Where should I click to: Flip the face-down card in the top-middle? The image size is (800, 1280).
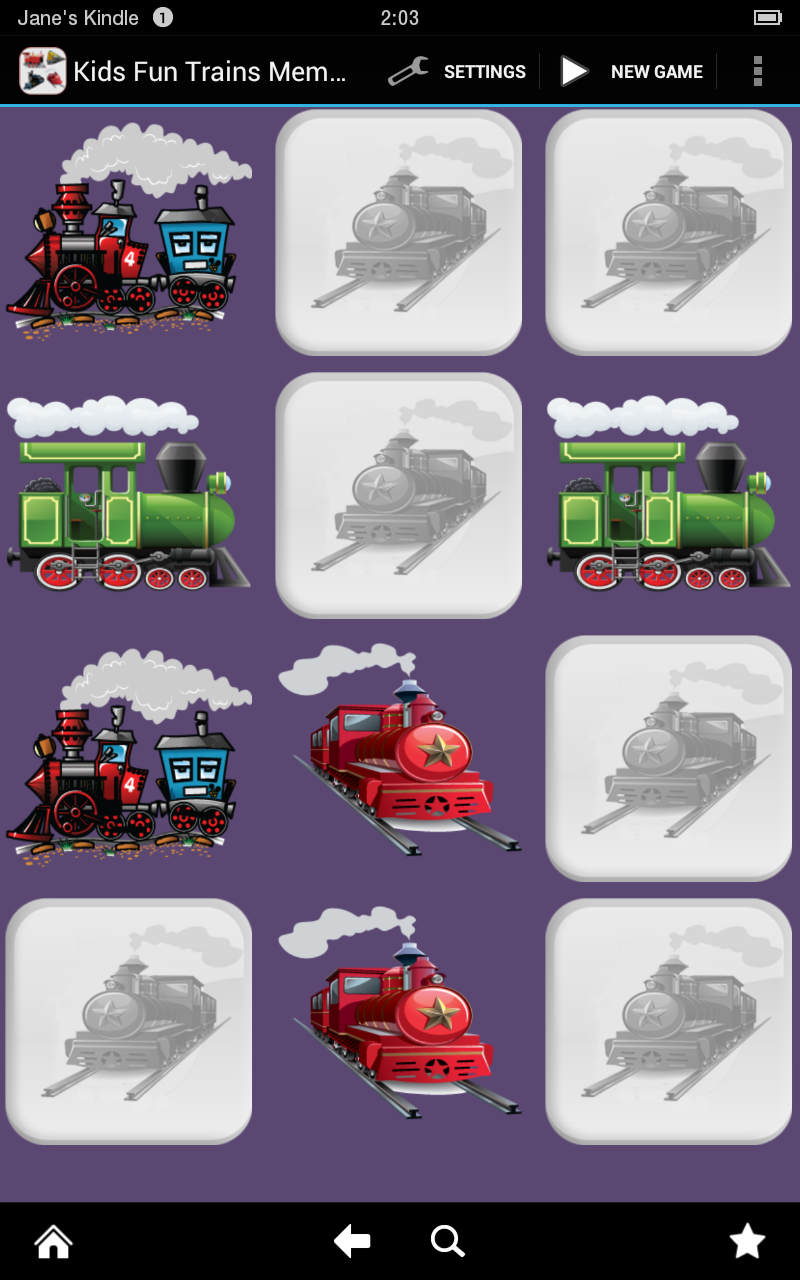tap(398, 233)
